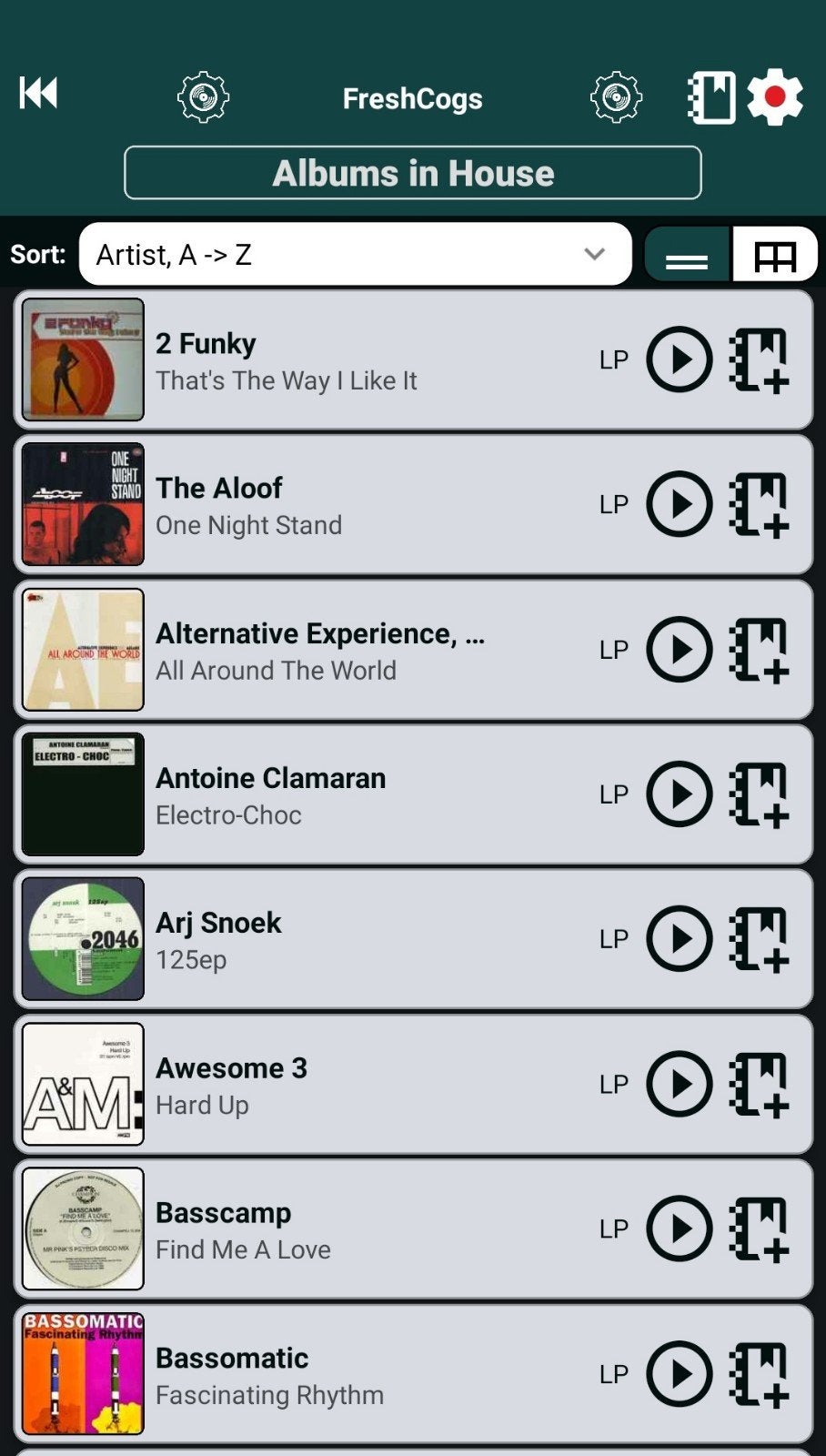Tap the vinyl cog icon left of FreshCogs
Screen dimensions: 826x1456
[x=203, y=97]
